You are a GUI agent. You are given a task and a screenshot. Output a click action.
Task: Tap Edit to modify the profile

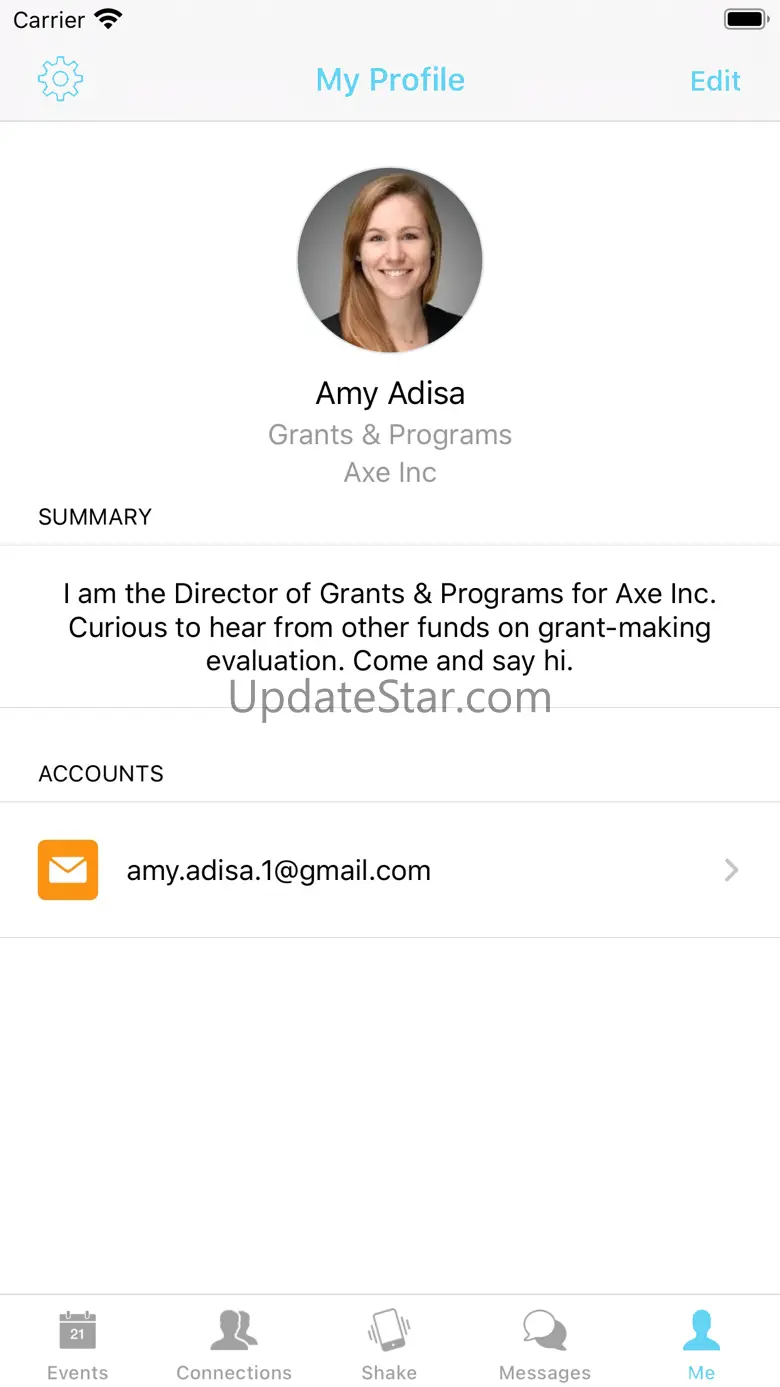coord(715,81)
